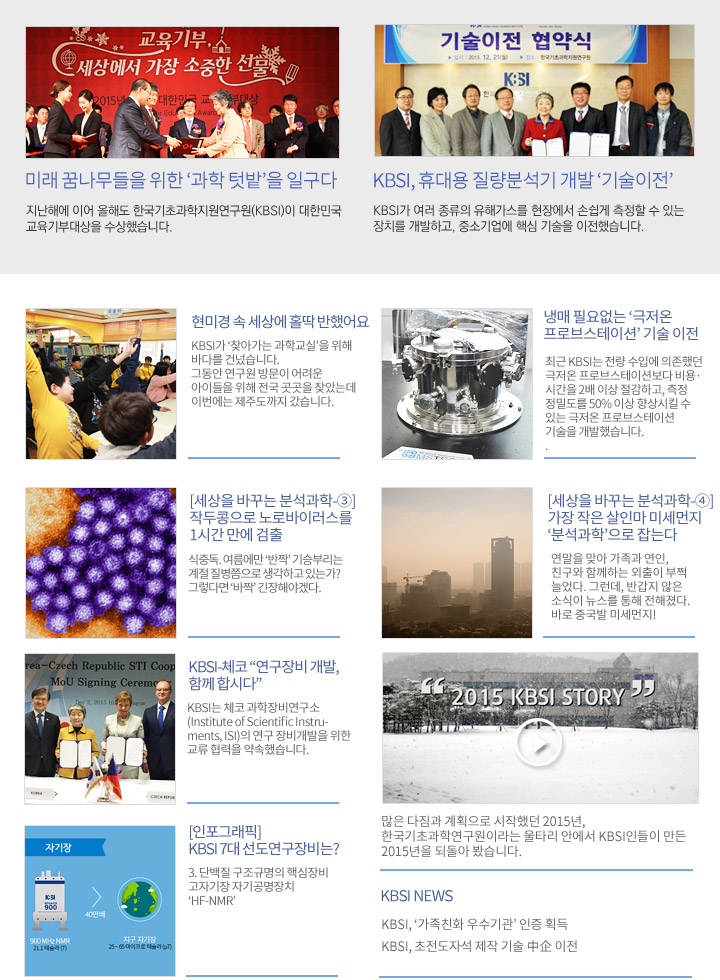720x980 pixels.
Task: Play the 2015 KBSI STORY video
Action: click(539, 741)
